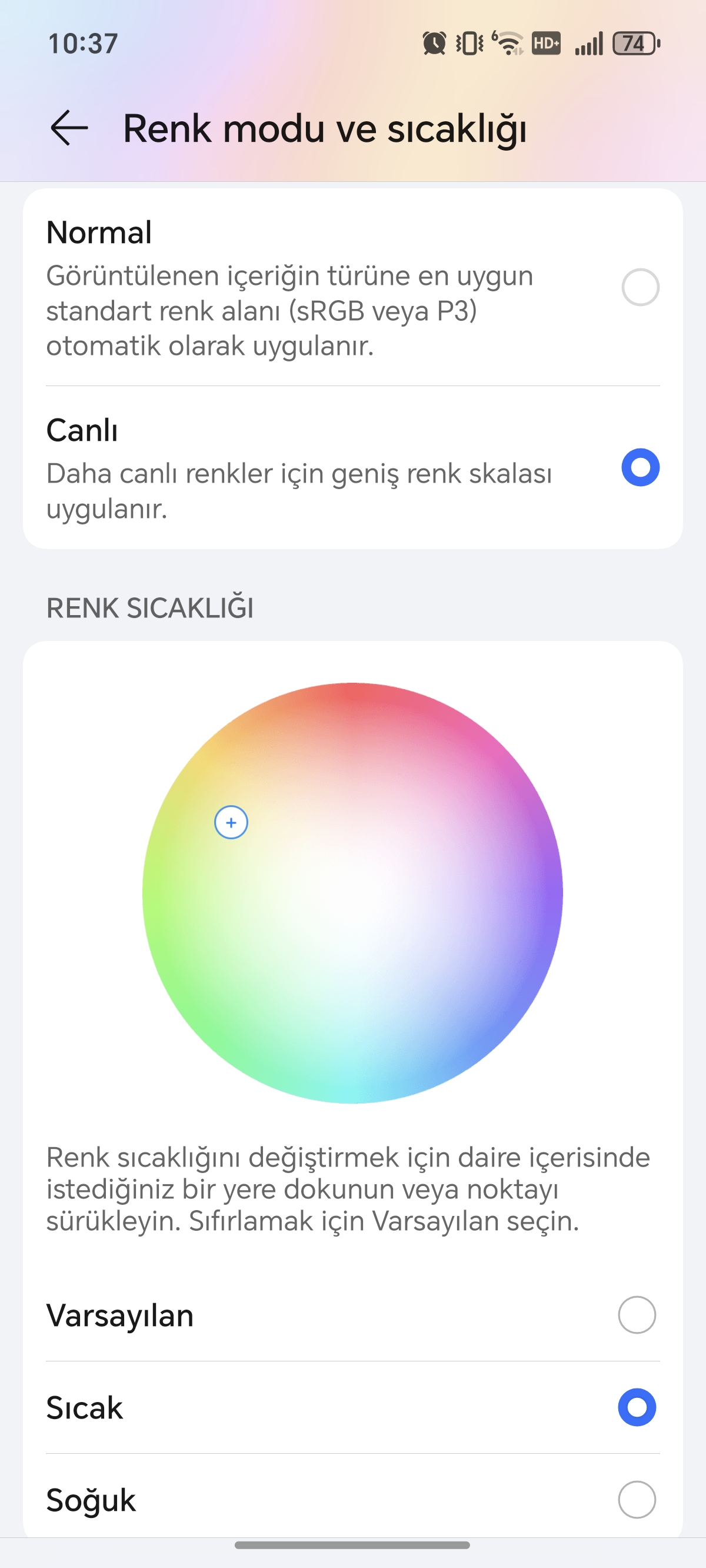
Task: Choose the Canlı color mode
Action: (x=352, y=467)
